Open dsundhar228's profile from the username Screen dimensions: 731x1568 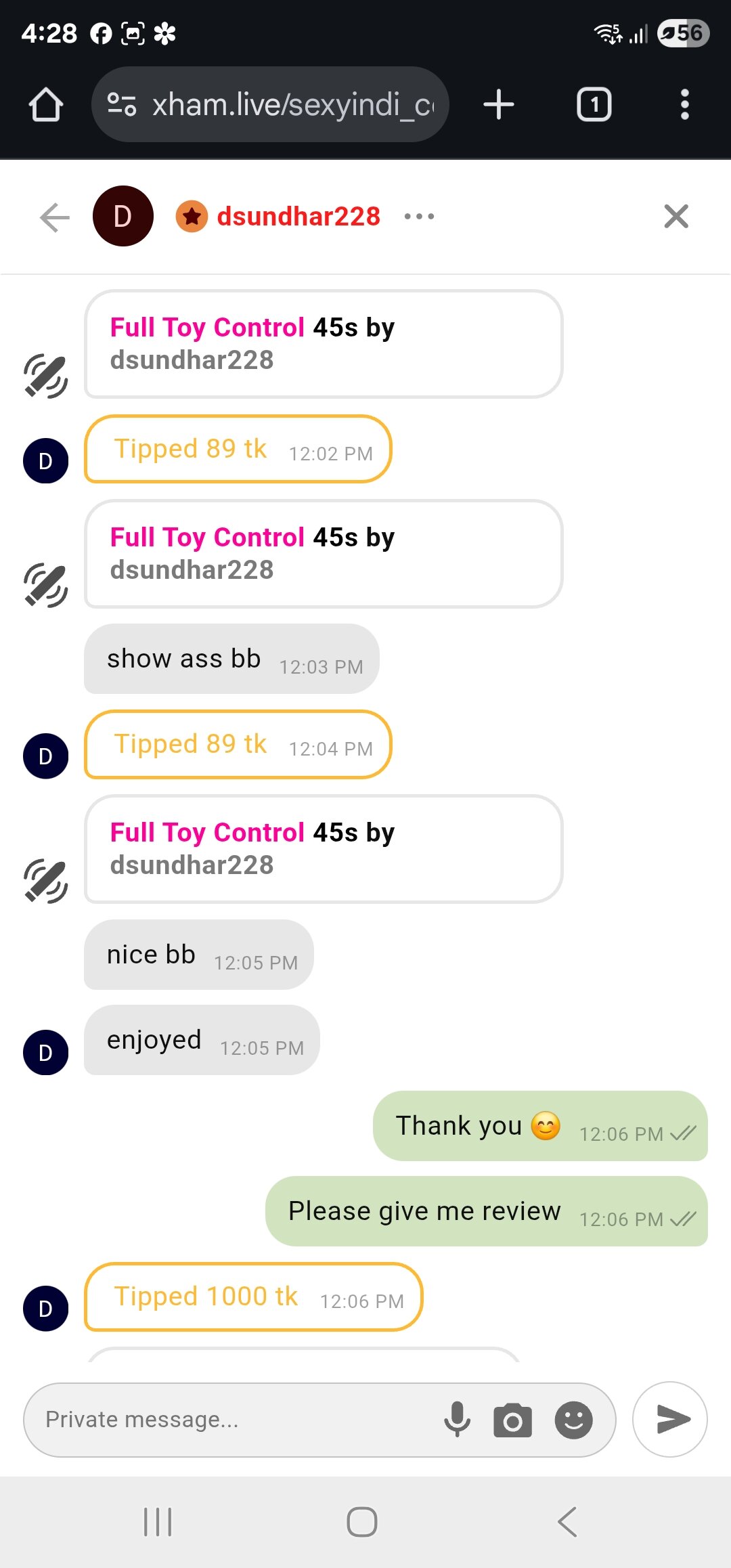coord(298,217)
